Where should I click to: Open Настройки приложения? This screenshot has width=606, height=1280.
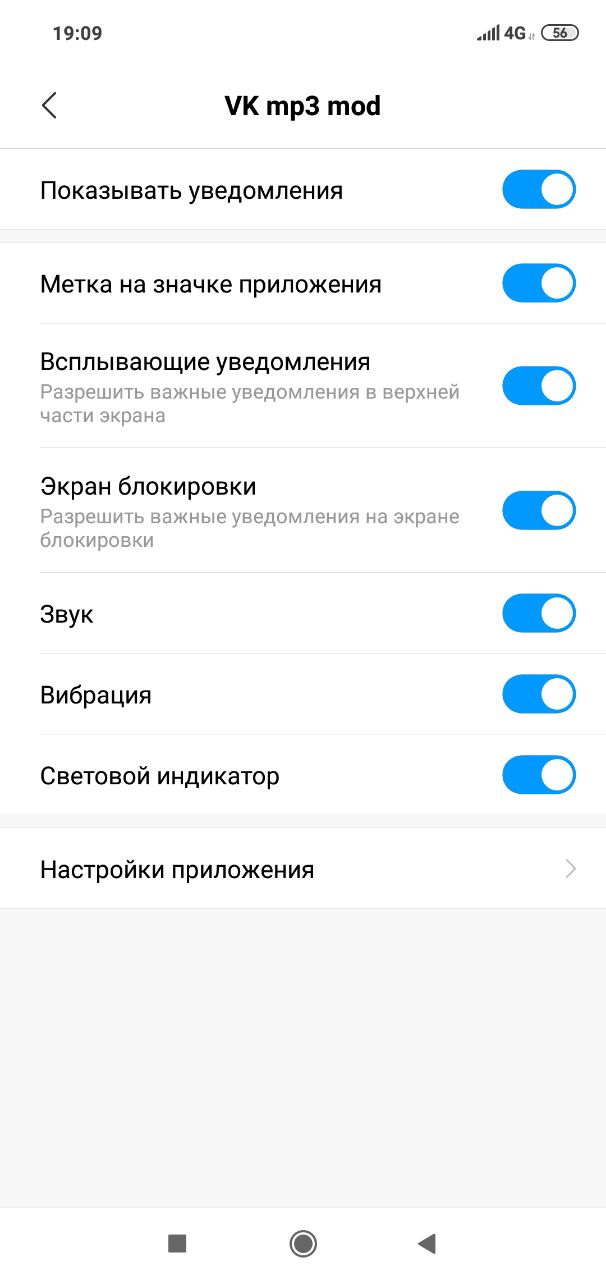point(303,869)
